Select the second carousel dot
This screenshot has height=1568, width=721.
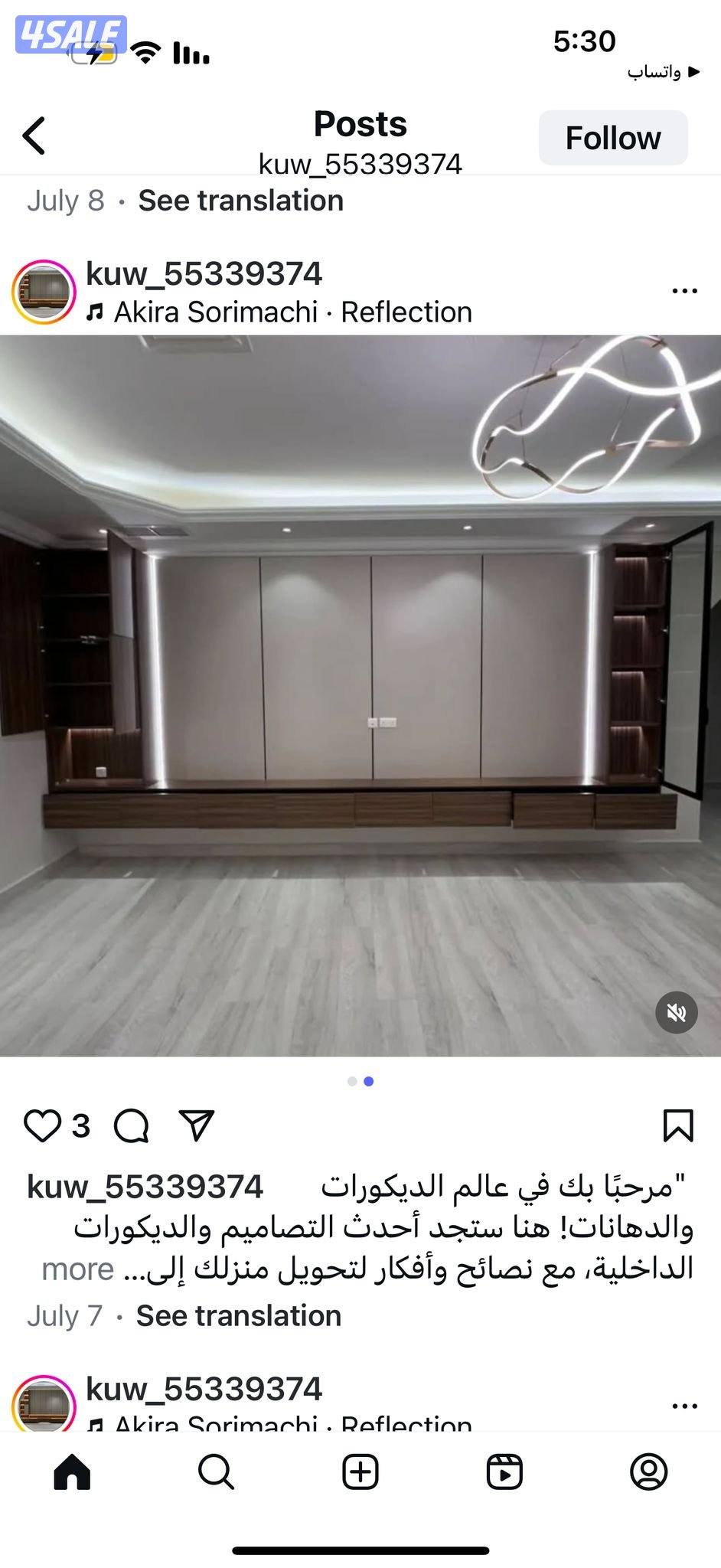click(370, 1082)
